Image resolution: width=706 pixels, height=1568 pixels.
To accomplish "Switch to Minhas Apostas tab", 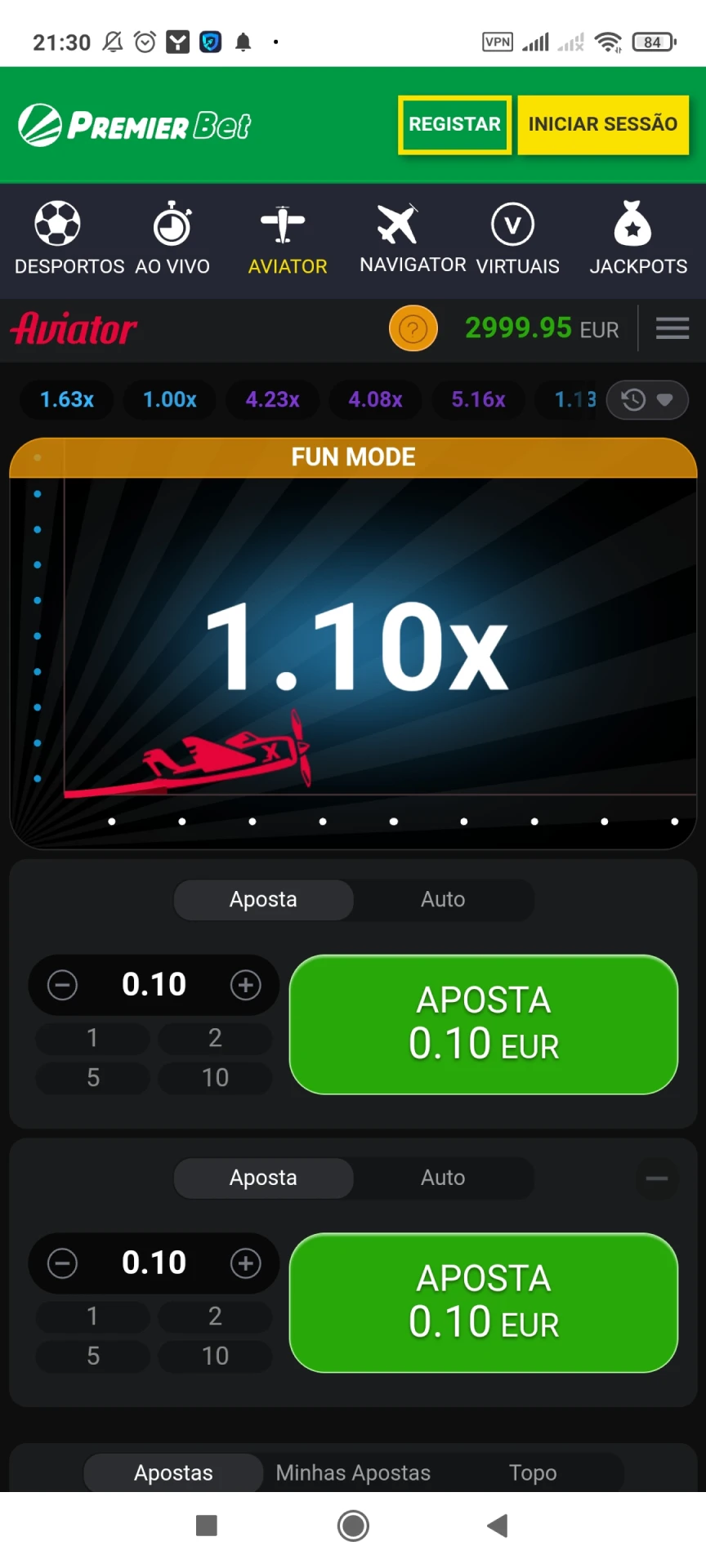I will (353, 1472).
